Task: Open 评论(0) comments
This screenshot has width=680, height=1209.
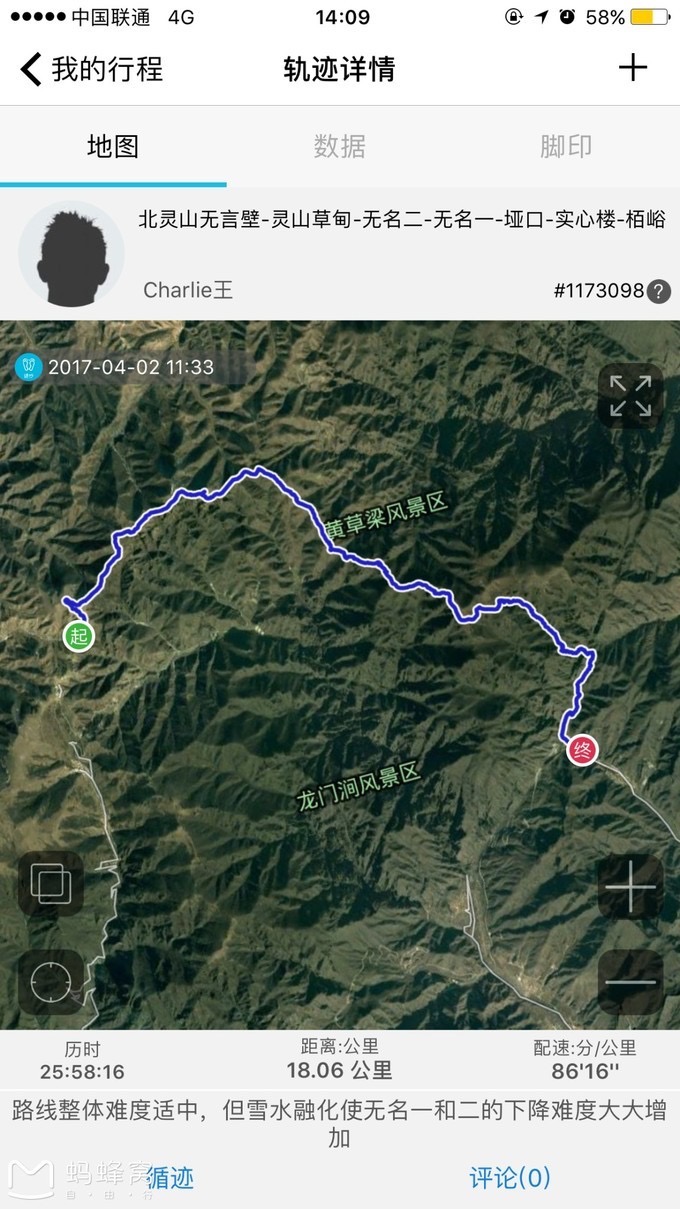Action: 510,1177
